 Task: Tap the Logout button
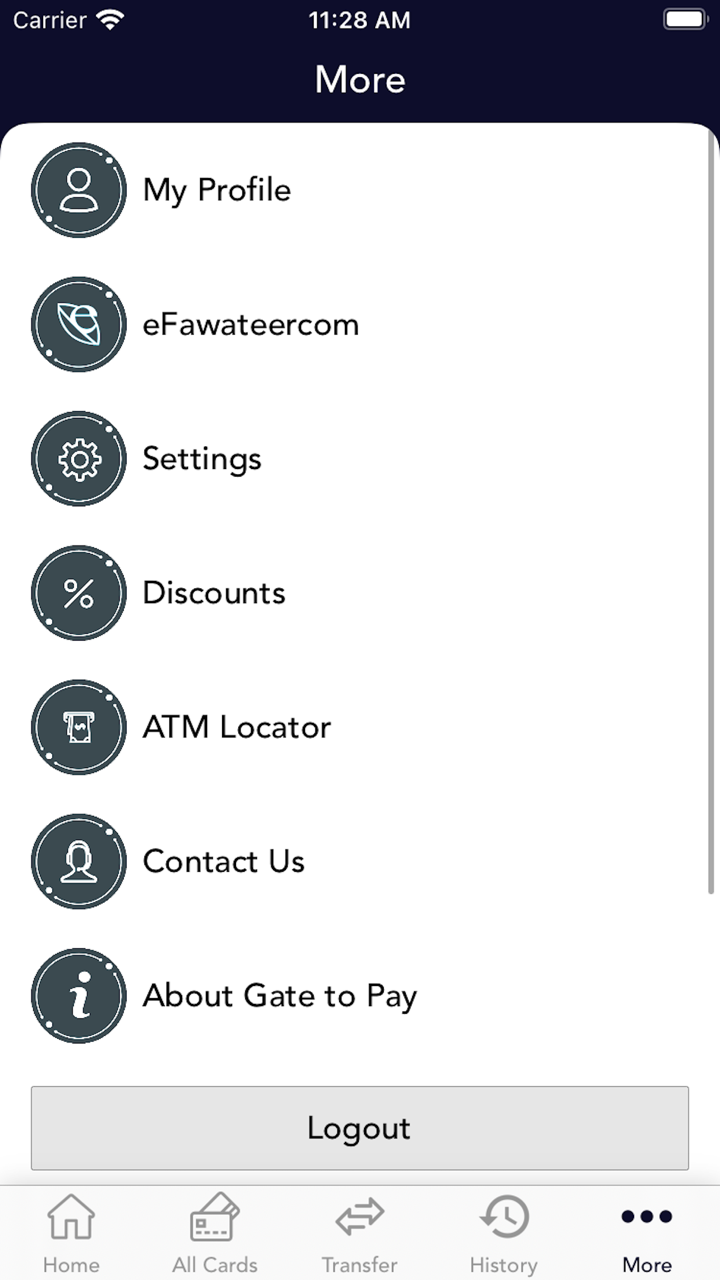coord(359,1128)
